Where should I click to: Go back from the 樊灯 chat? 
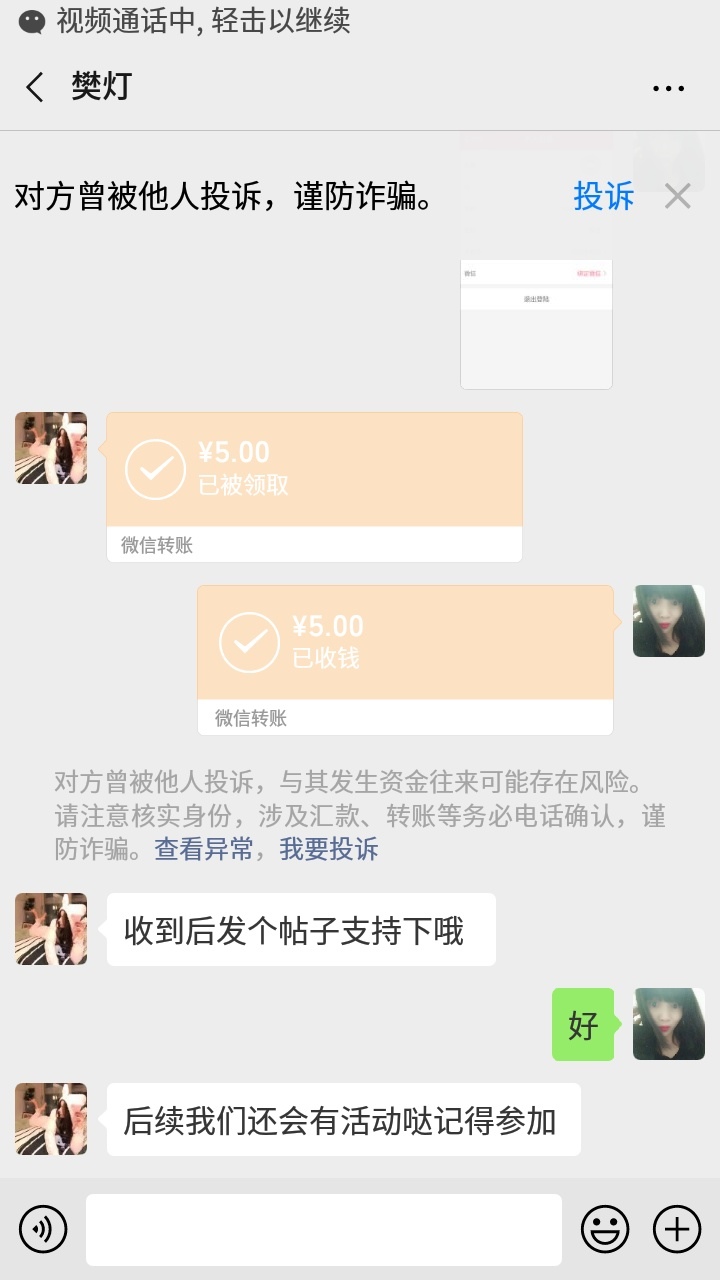(35, 87)
